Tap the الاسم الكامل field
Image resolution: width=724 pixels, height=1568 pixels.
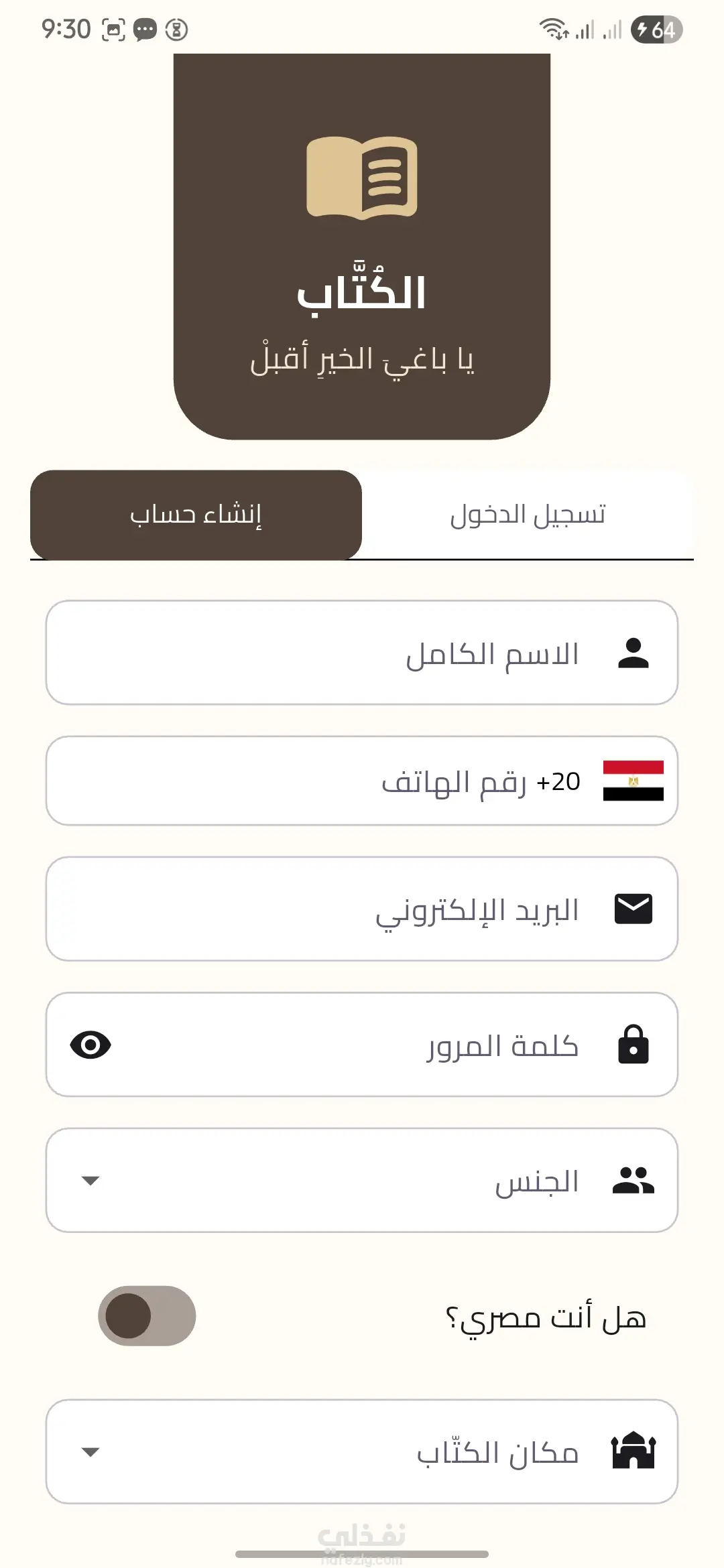[x=362, y=653]
